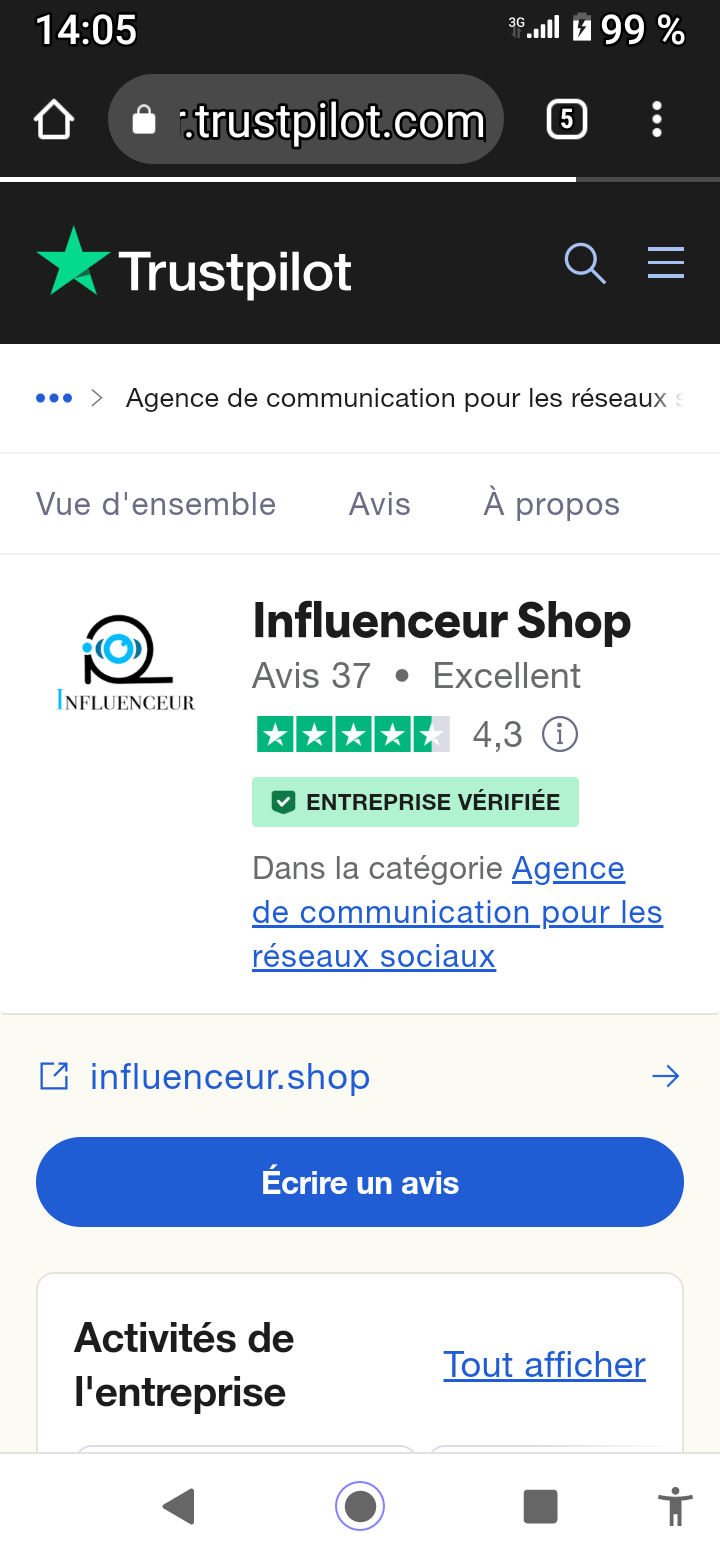The height and width of the screenshot is (1560, 720).
Task: Expand the breadcrumb three dots
Action: pyautogui.click(x=54, y=398)
